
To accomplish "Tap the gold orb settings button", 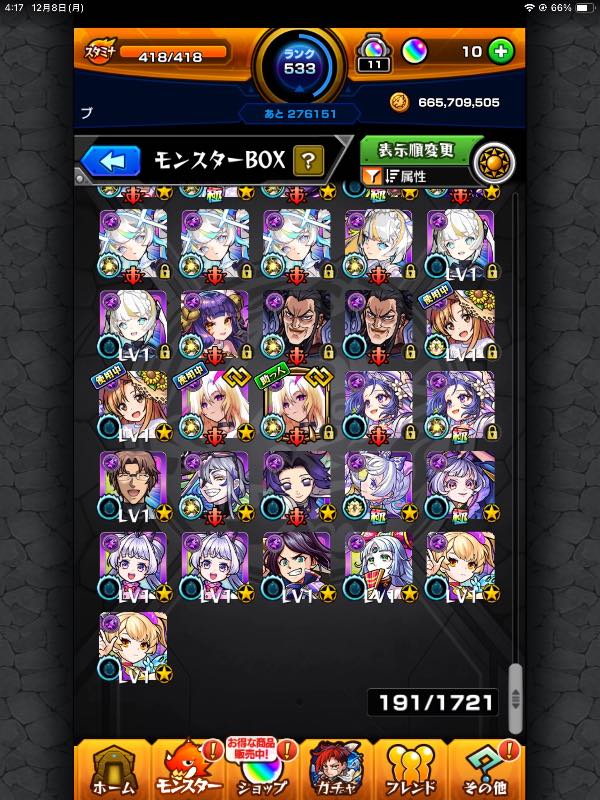I will [x=492, y=161].
